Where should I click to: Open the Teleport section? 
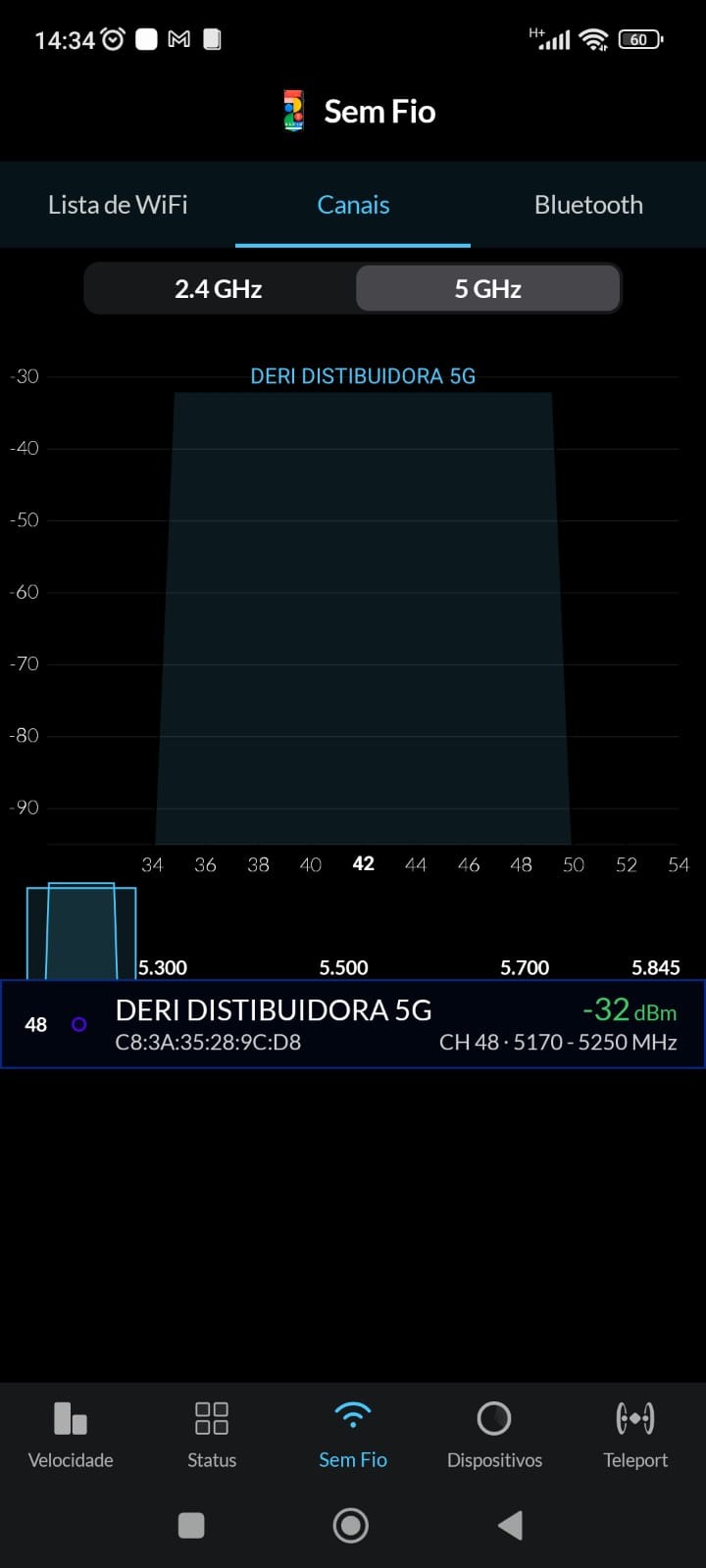[635, 1435]
